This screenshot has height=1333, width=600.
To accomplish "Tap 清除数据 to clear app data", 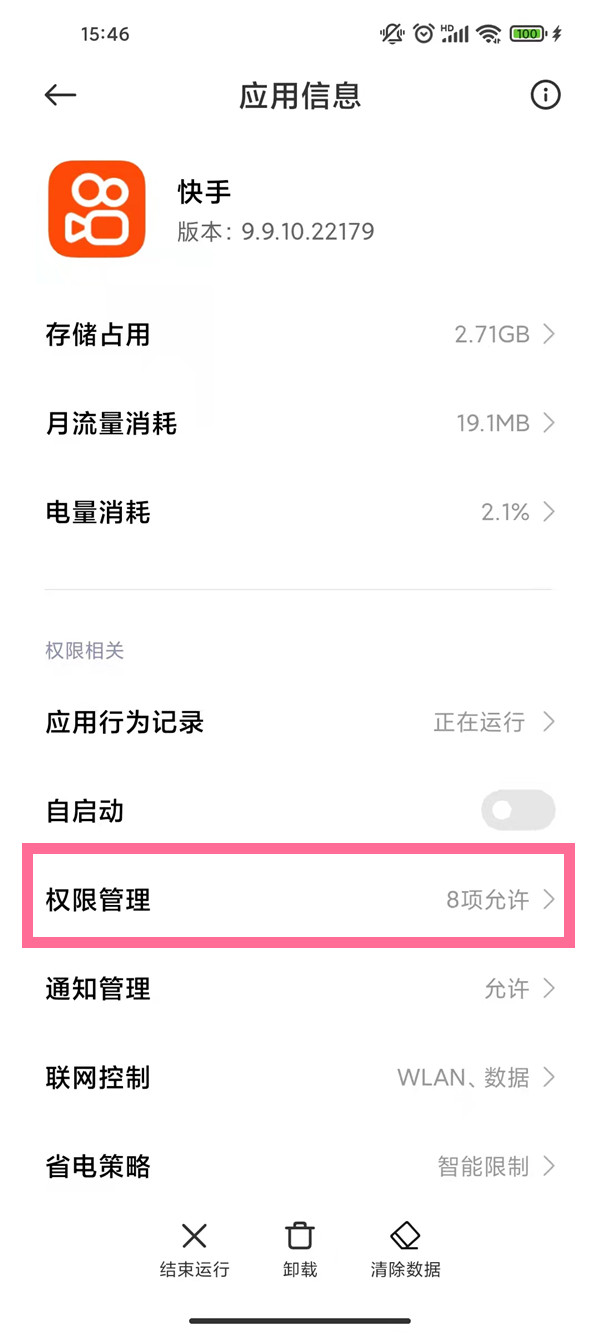I will [405, 1249].
